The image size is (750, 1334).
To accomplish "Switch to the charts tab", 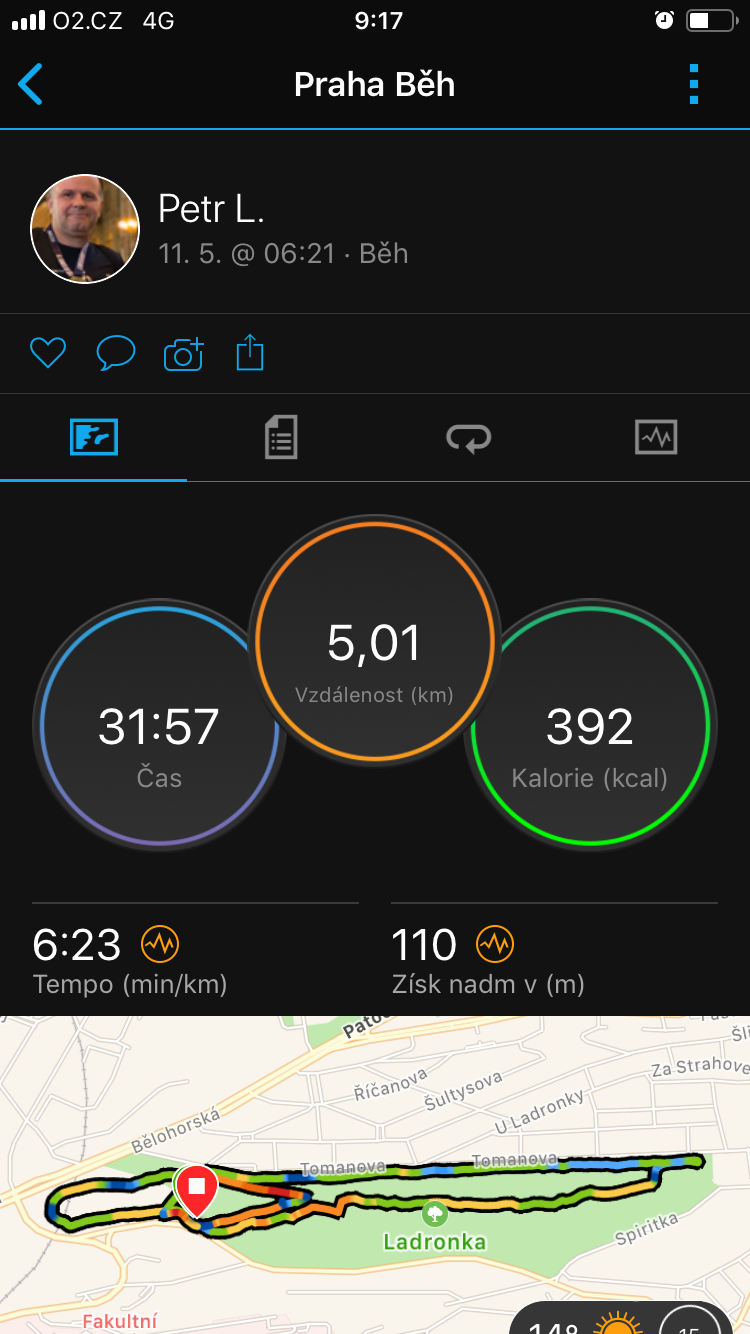I will tap(656, 438).
